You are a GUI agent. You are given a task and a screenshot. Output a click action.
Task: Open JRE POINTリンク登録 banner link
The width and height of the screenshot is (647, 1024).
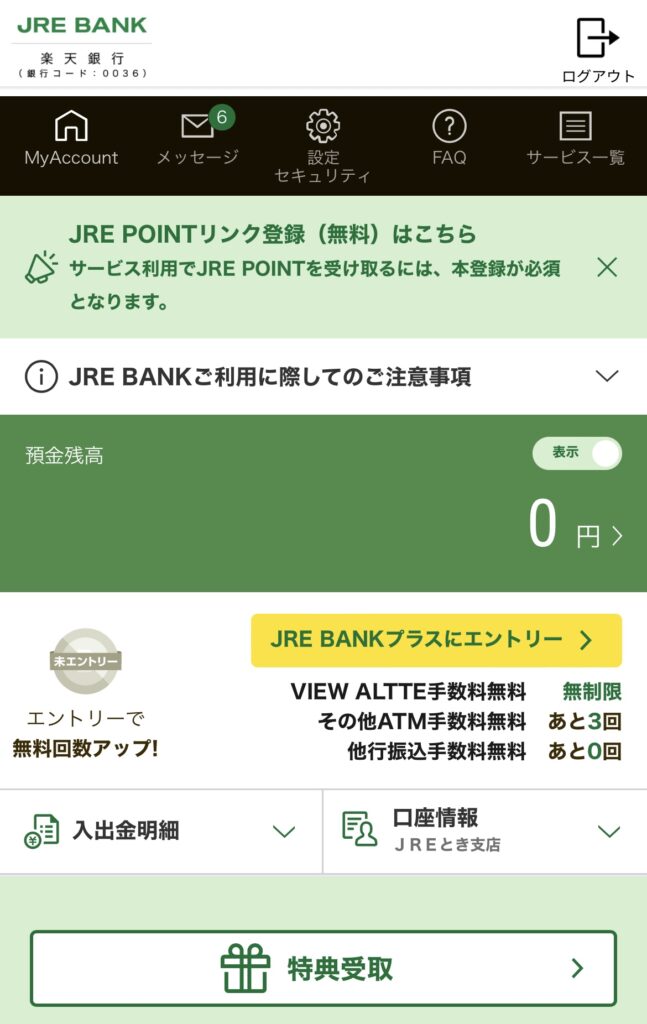pos(272,234)
